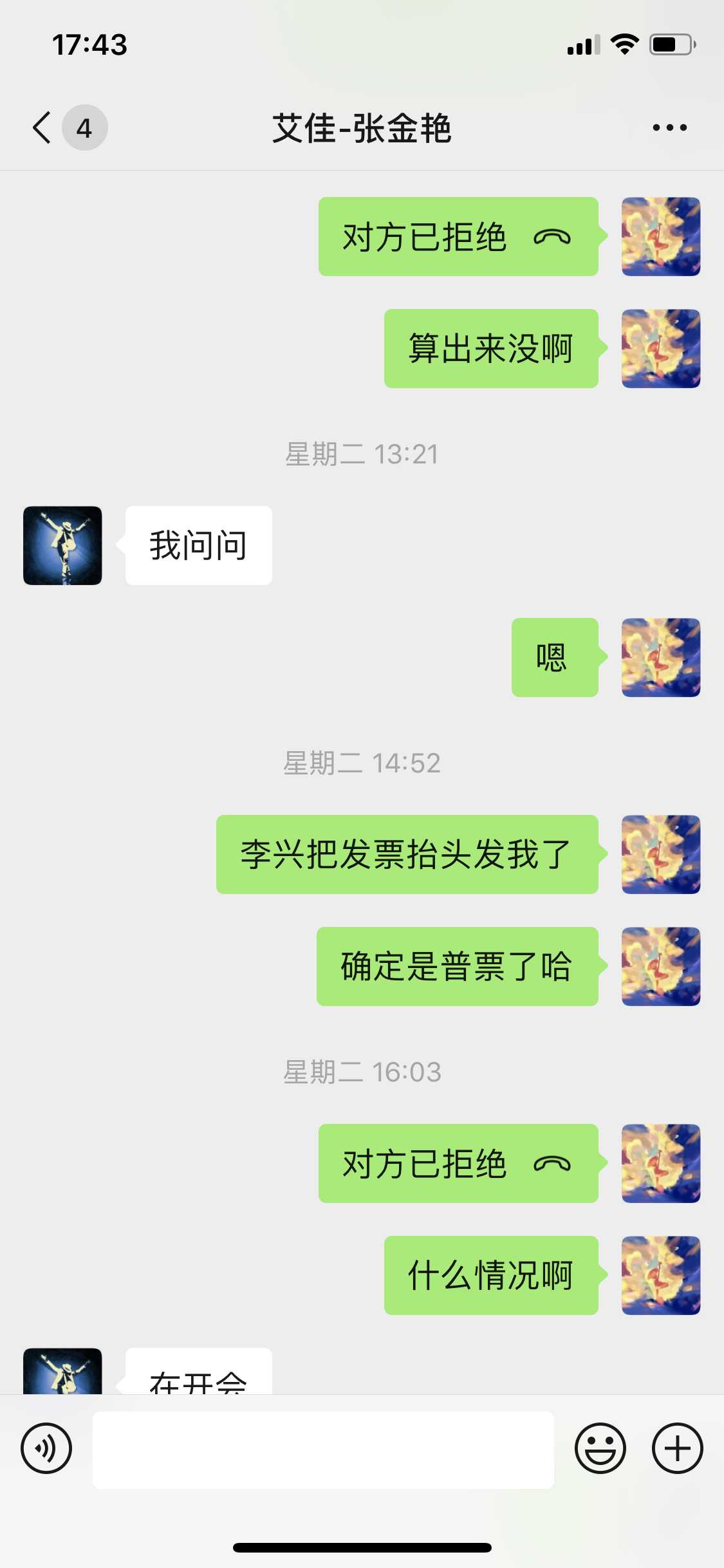The width and height of the screenshot is (724, 1568).
Task: Open the emoji sticker panel
Action: pos(600,1448)
